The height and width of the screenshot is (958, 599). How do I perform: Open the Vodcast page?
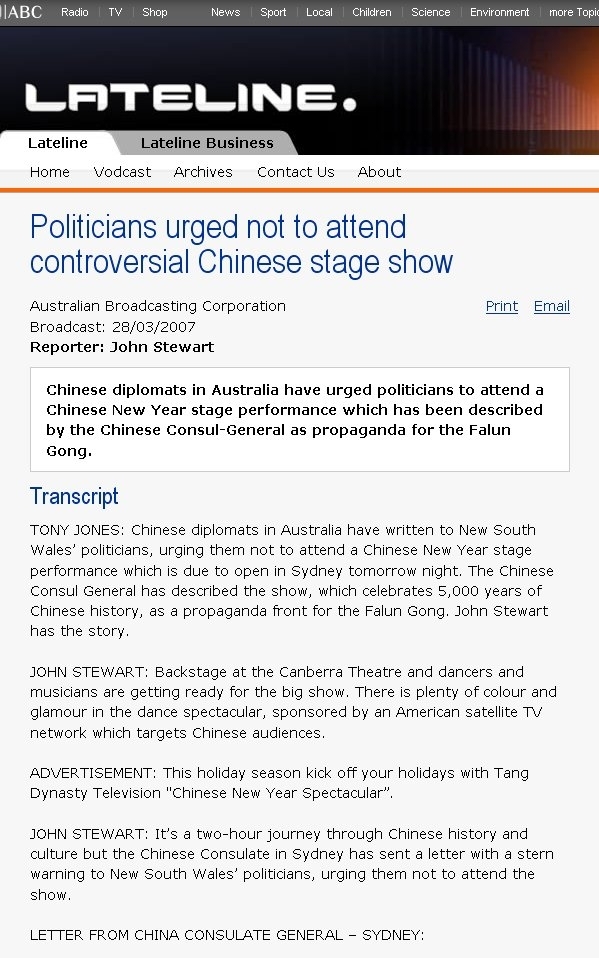pos(122,172)
